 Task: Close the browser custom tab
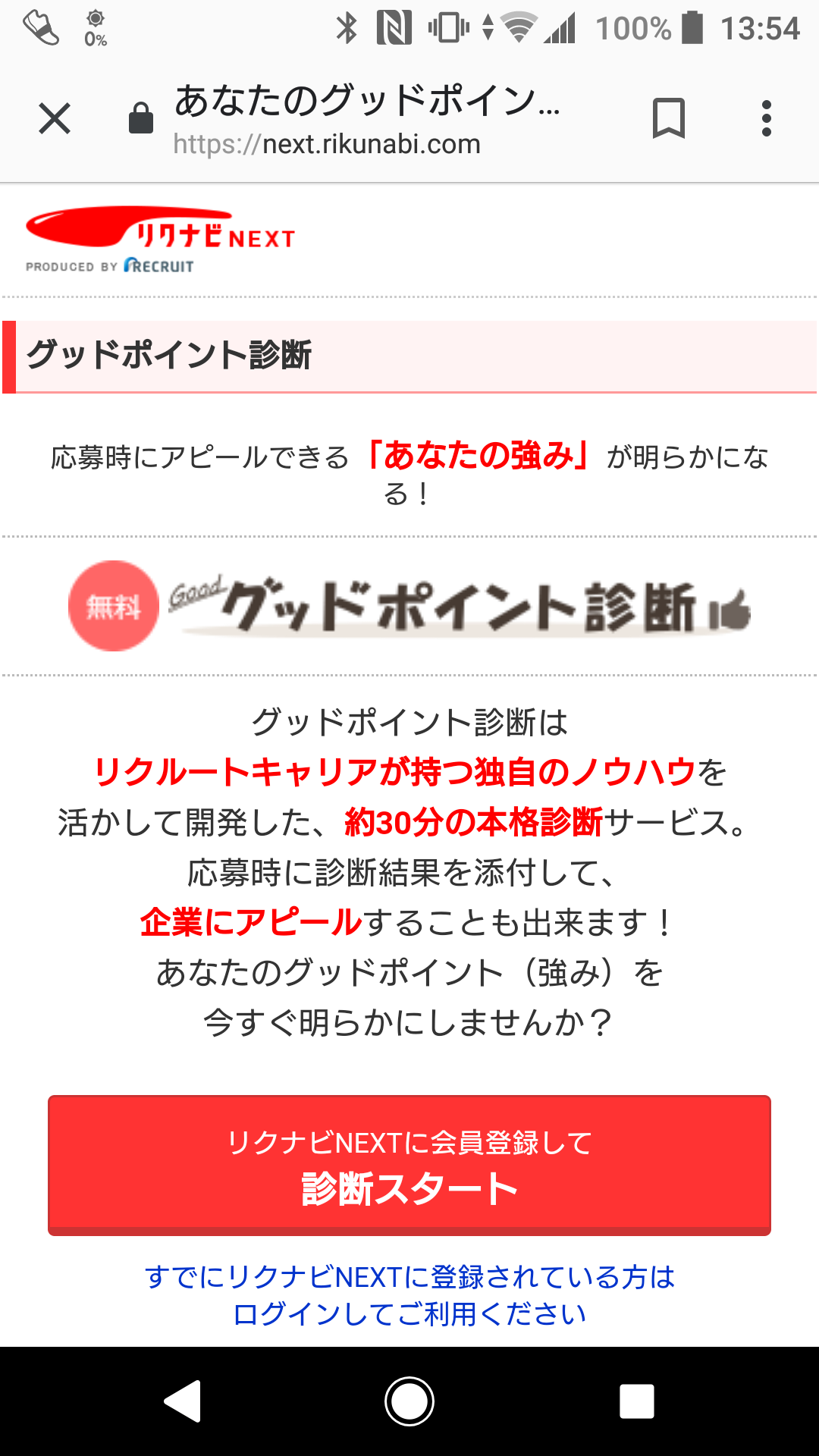tap(55, 119)
